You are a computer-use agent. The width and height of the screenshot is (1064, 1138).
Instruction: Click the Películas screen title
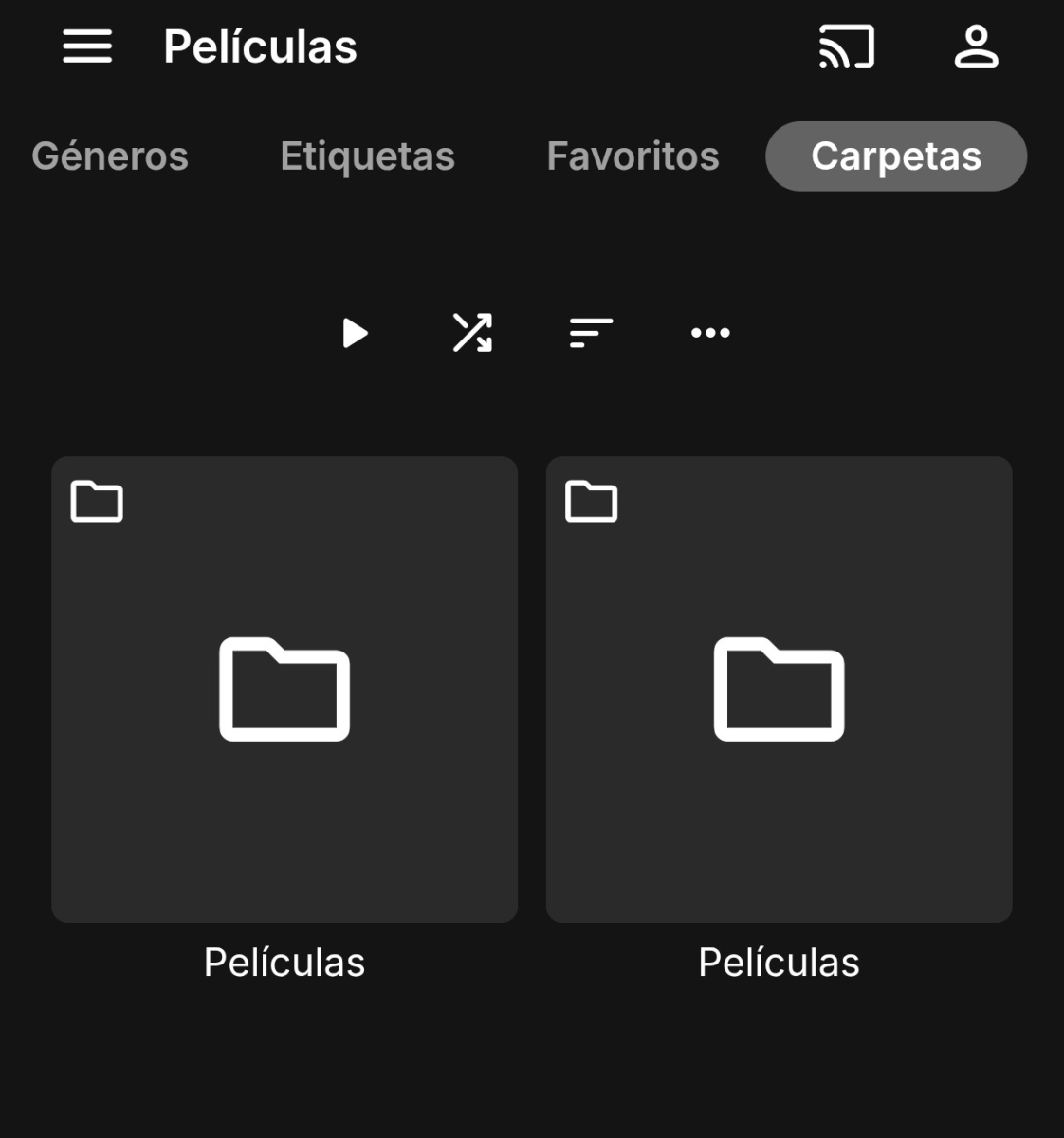tap(259, 46)
